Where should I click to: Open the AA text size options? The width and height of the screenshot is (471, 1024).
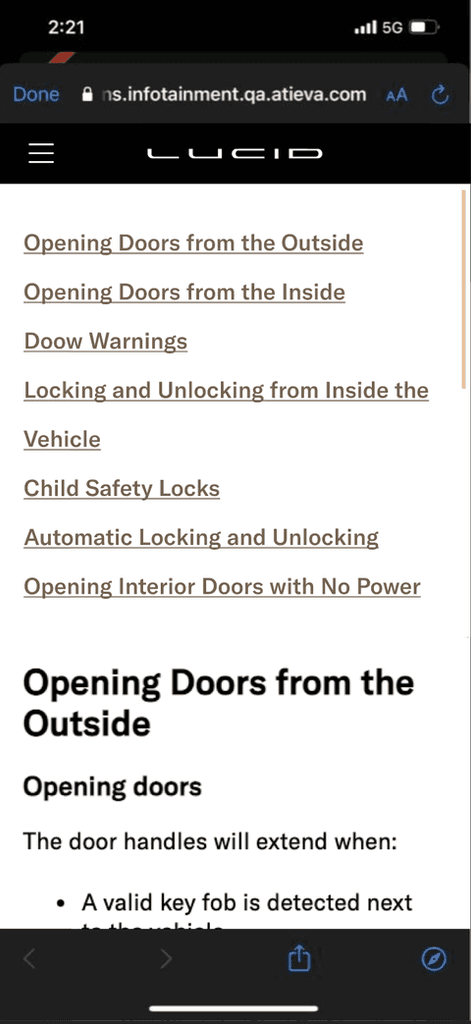tap(397, 95)
